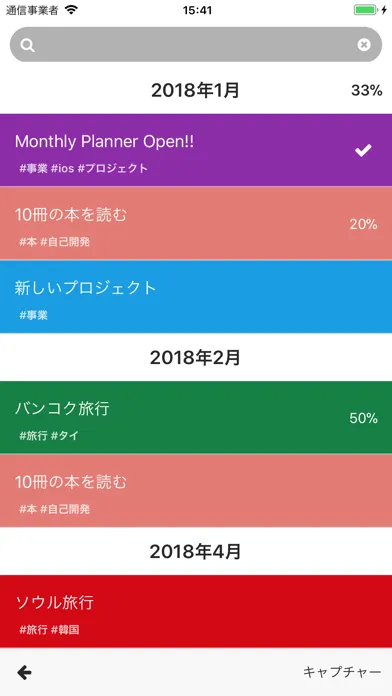Image resolution: width=392 pixels, height=696 pixels.
Task: Clear the search field with the X icon
Action: [x=364, y=44]
